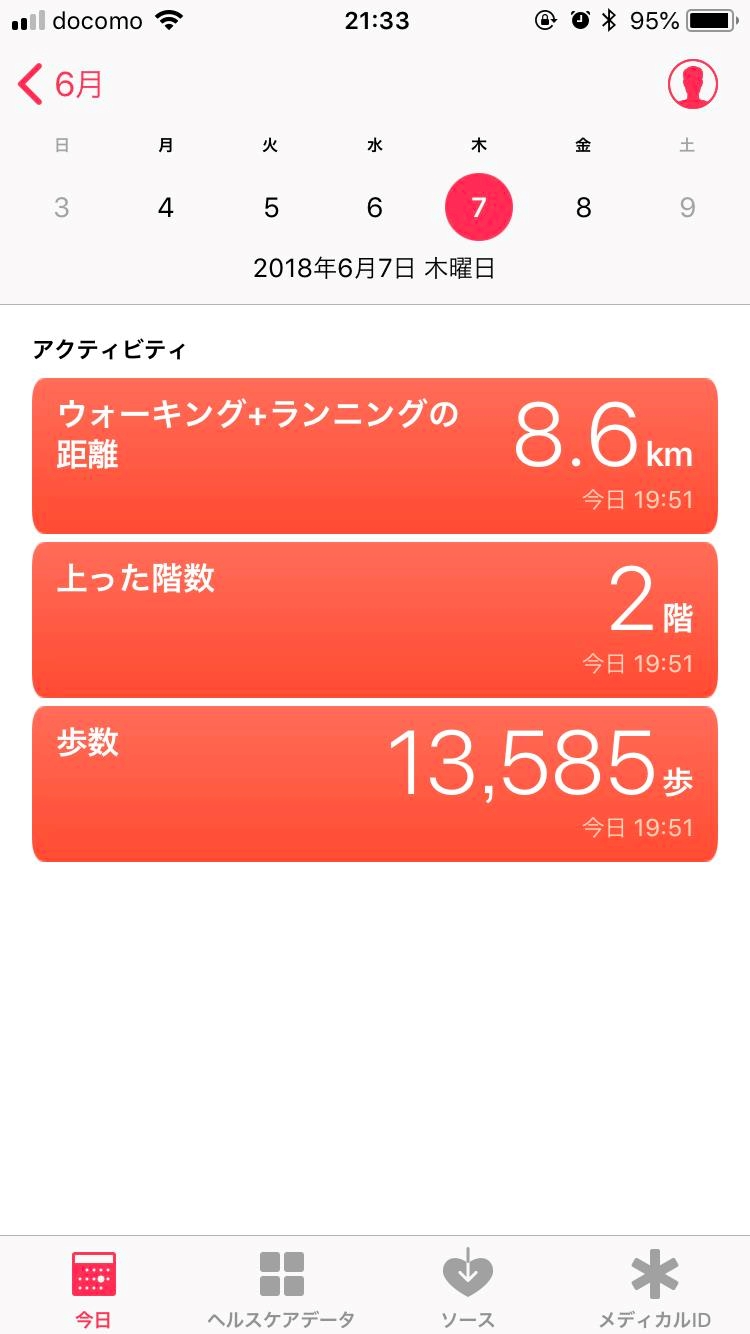
Task: Select Friday the 8th in the week row
Action: pos(583,208)
